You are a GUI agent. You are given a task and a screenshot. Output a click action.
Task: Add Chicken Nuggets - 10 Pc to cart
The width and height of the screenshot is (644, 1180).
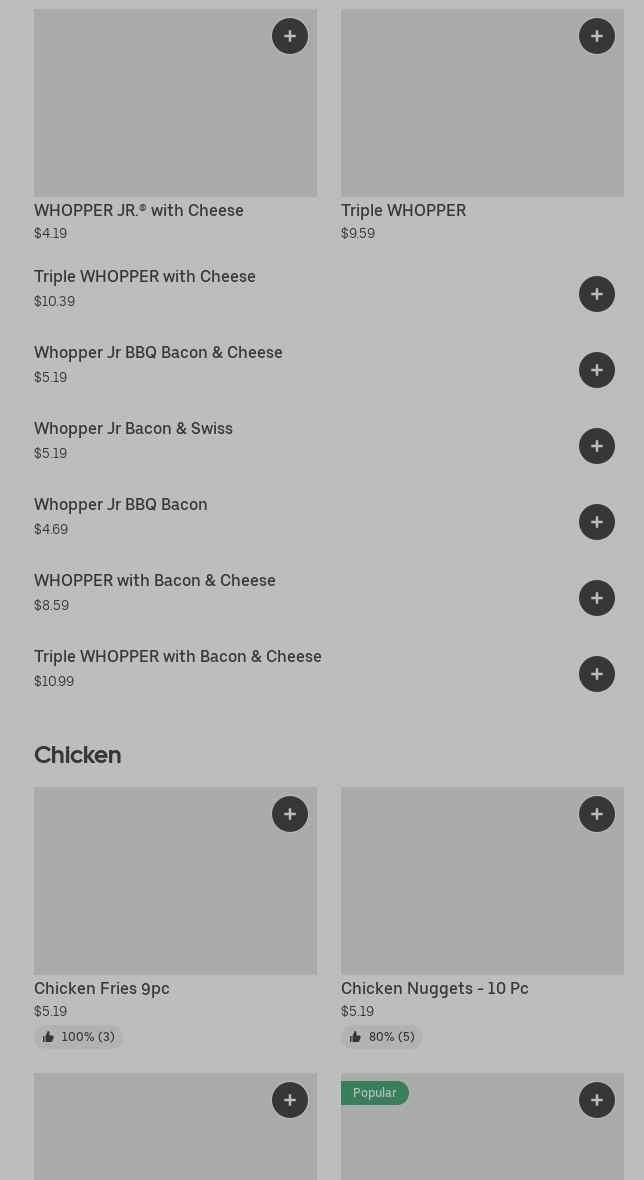coord(597,814)
